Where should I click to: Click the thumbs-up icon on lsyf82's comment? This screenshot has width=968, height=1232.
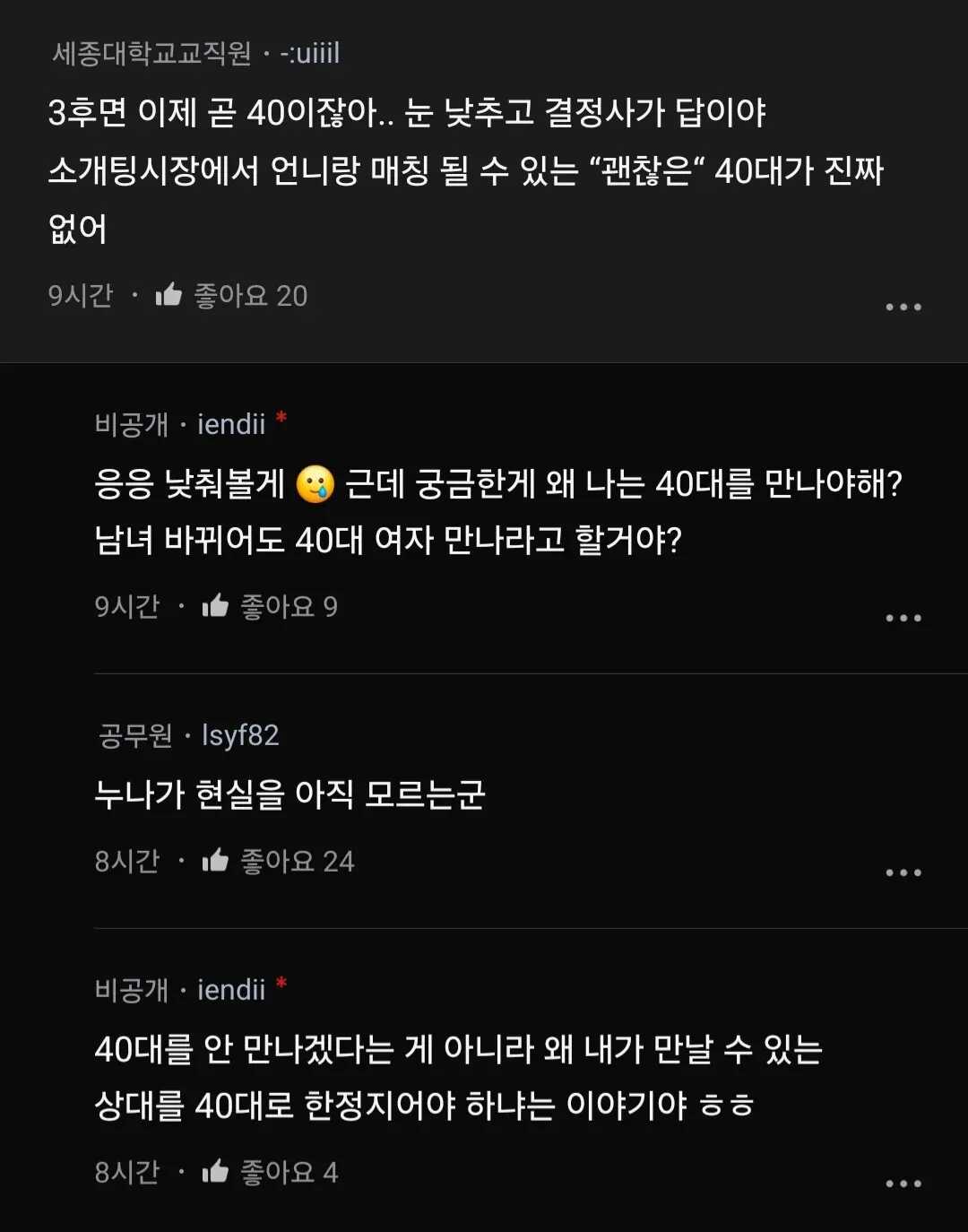(215, 861)
